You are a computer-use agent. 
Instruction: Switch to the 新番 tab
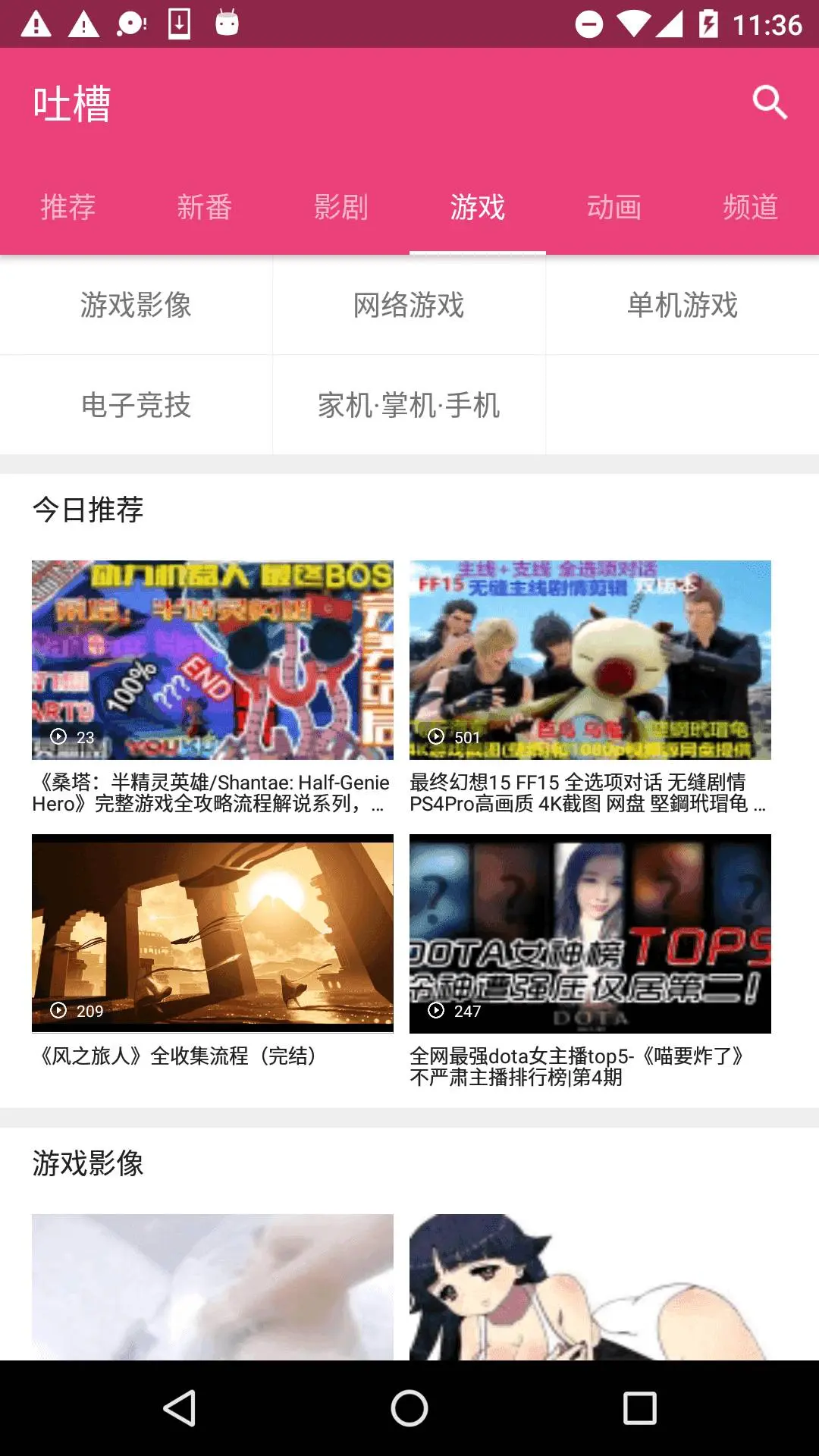(205, 206)
